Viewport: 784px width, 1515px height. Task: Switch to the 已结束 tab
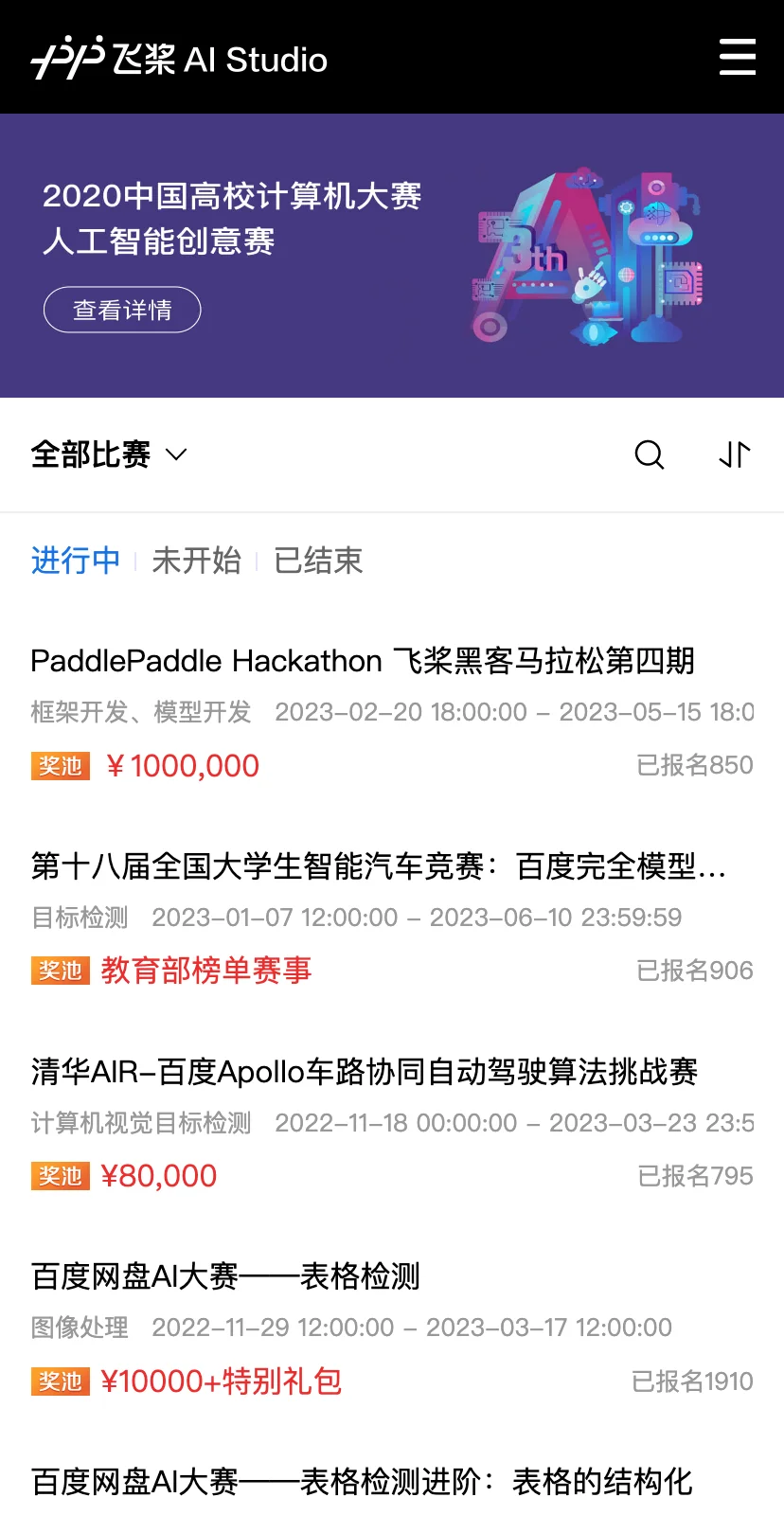[x=318, y=561]
